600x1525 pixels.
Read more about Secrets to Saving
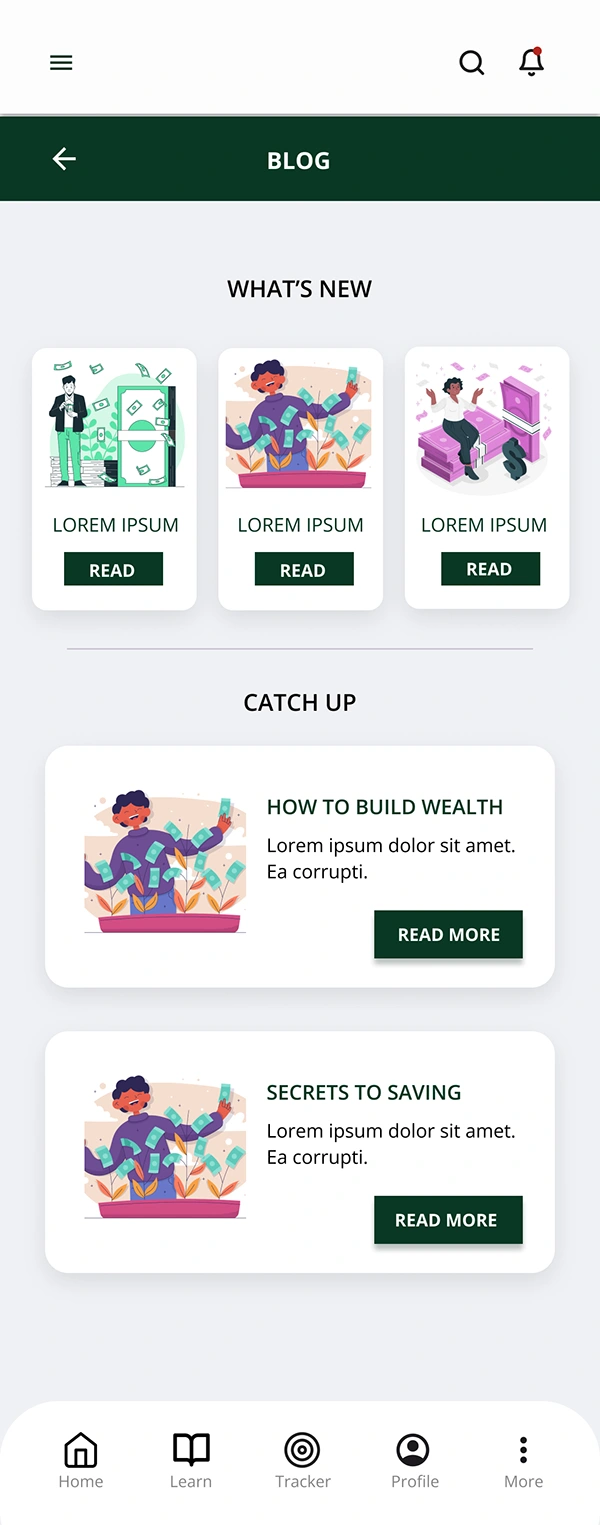pyautogui.click(x=448, y=1220)
